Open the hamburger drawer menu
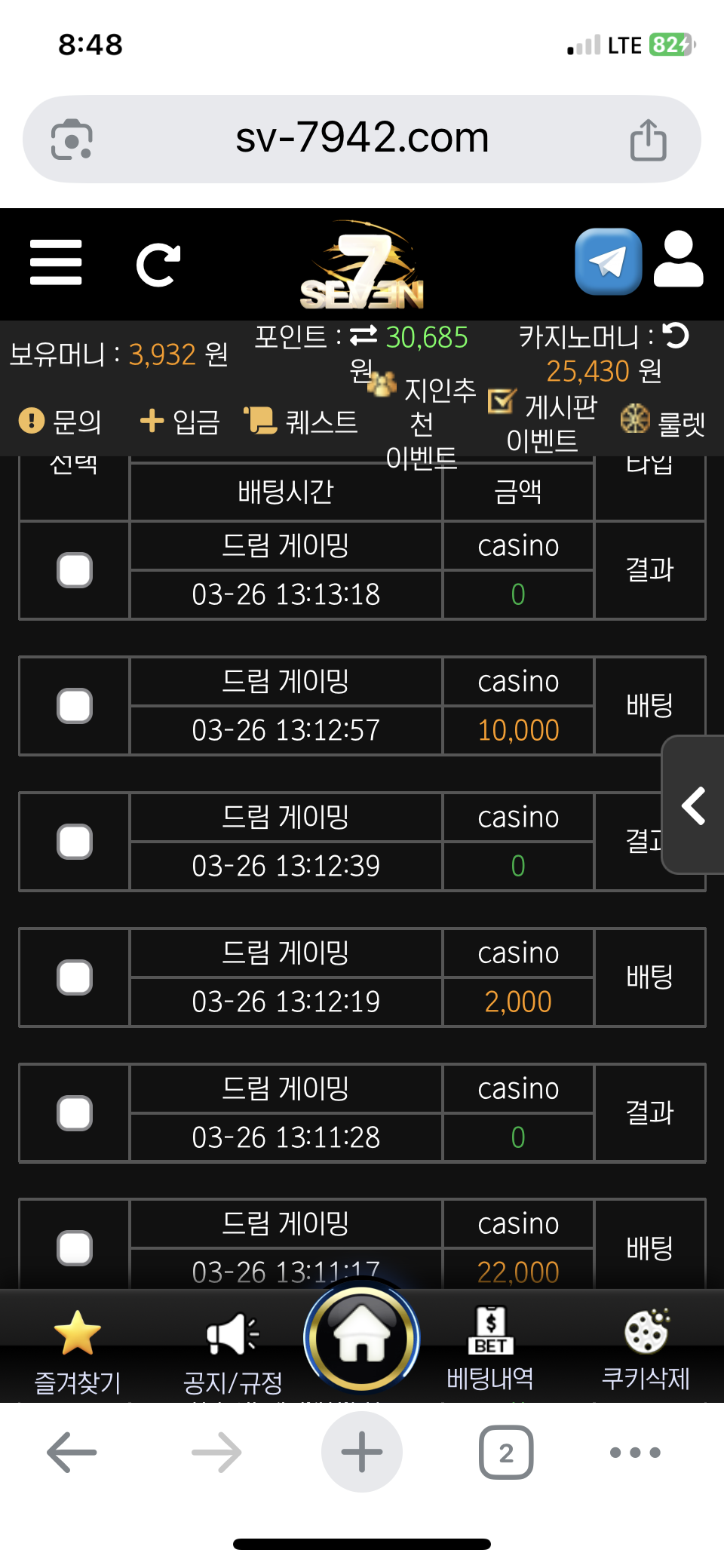Viewport: 724px width, 1568px height. [56, 262]
